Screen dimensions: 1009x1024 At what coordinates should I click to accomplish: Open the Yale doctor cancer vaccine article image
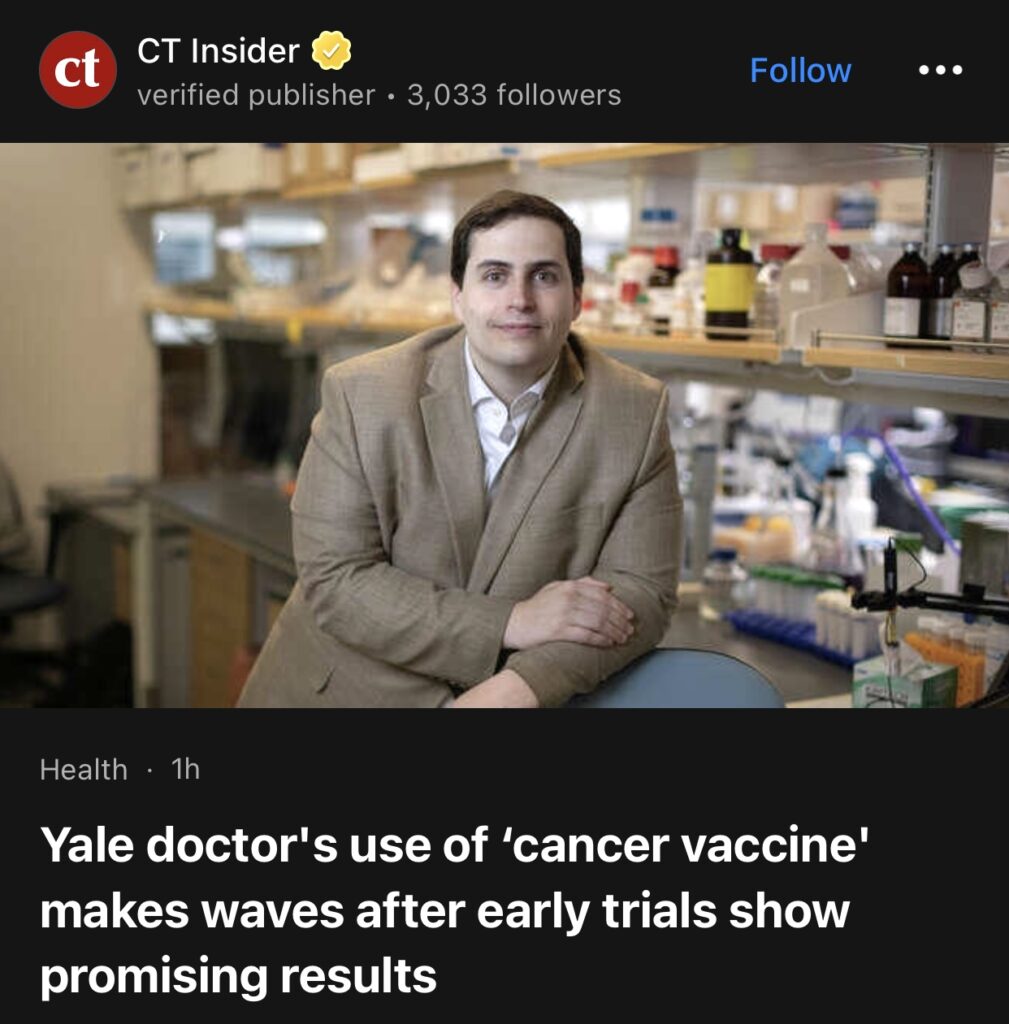(x=504, y=425)
